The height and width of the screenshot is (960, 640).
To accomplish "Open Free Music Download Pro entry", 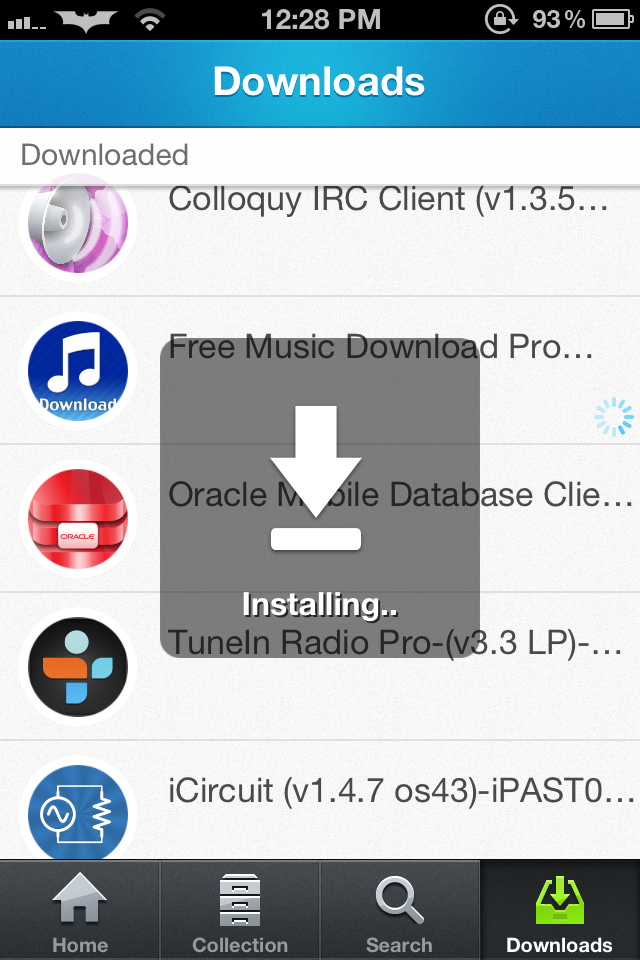I will tap(380, 348).
